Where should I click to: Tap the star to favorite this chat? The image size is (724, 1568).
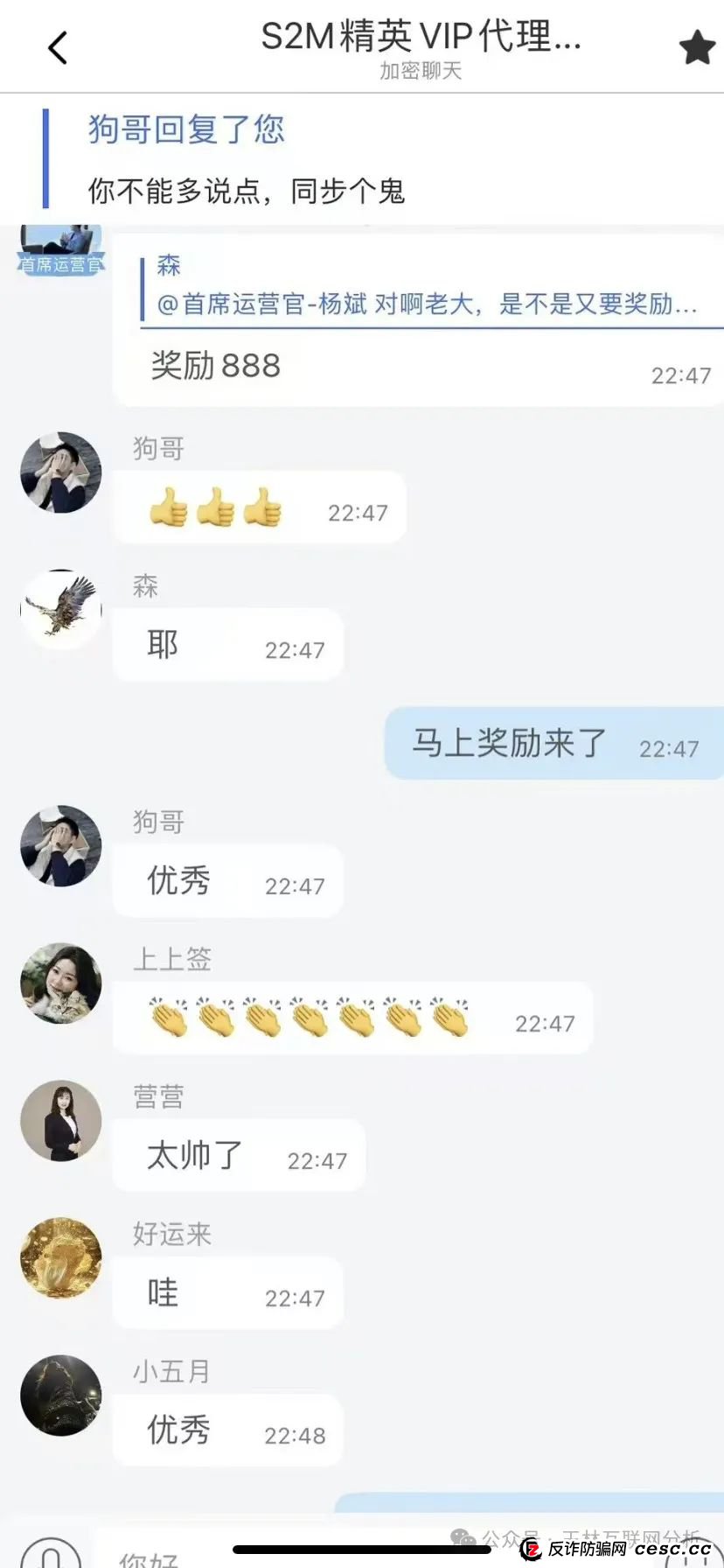tap(697, 47)
